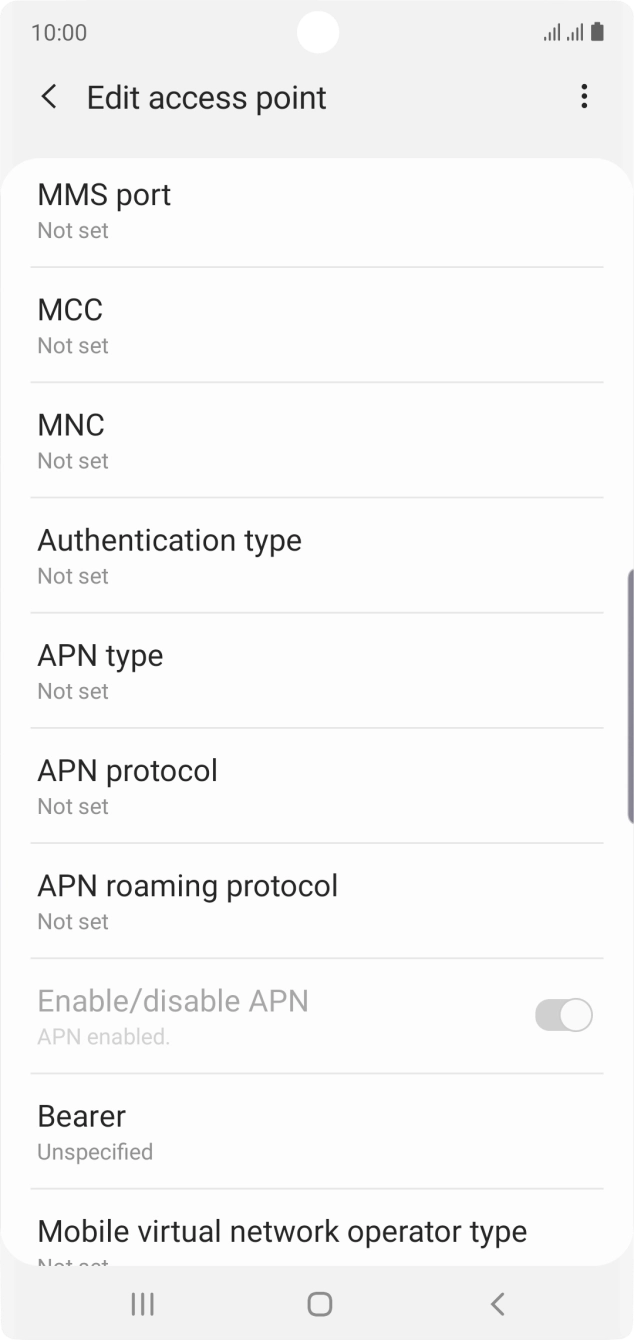Set the MNC value

point(316,441)
